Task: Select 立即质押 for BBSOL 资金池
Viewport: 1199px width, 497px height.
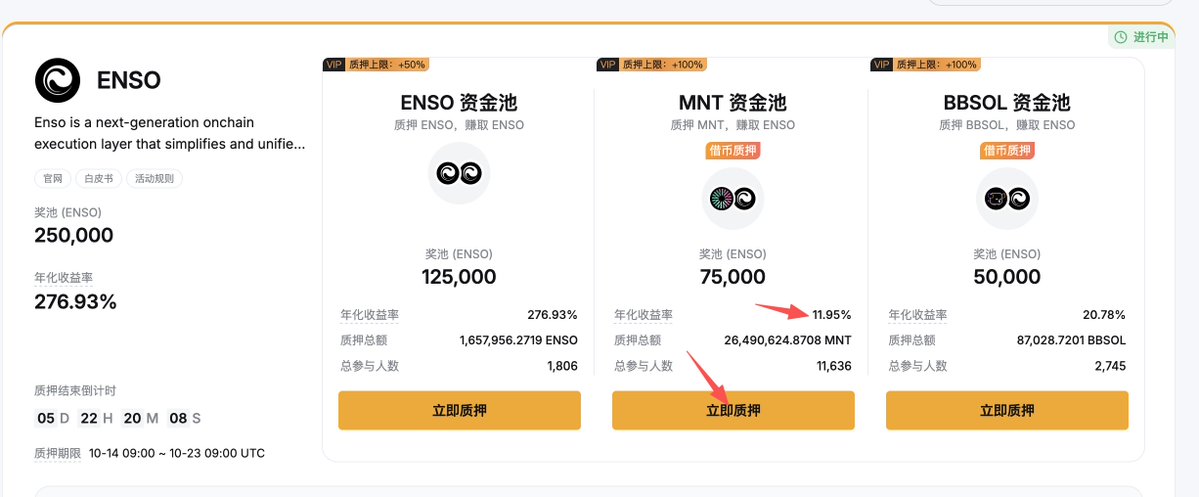Action: pyautogui.click(x=1007, y=410)
